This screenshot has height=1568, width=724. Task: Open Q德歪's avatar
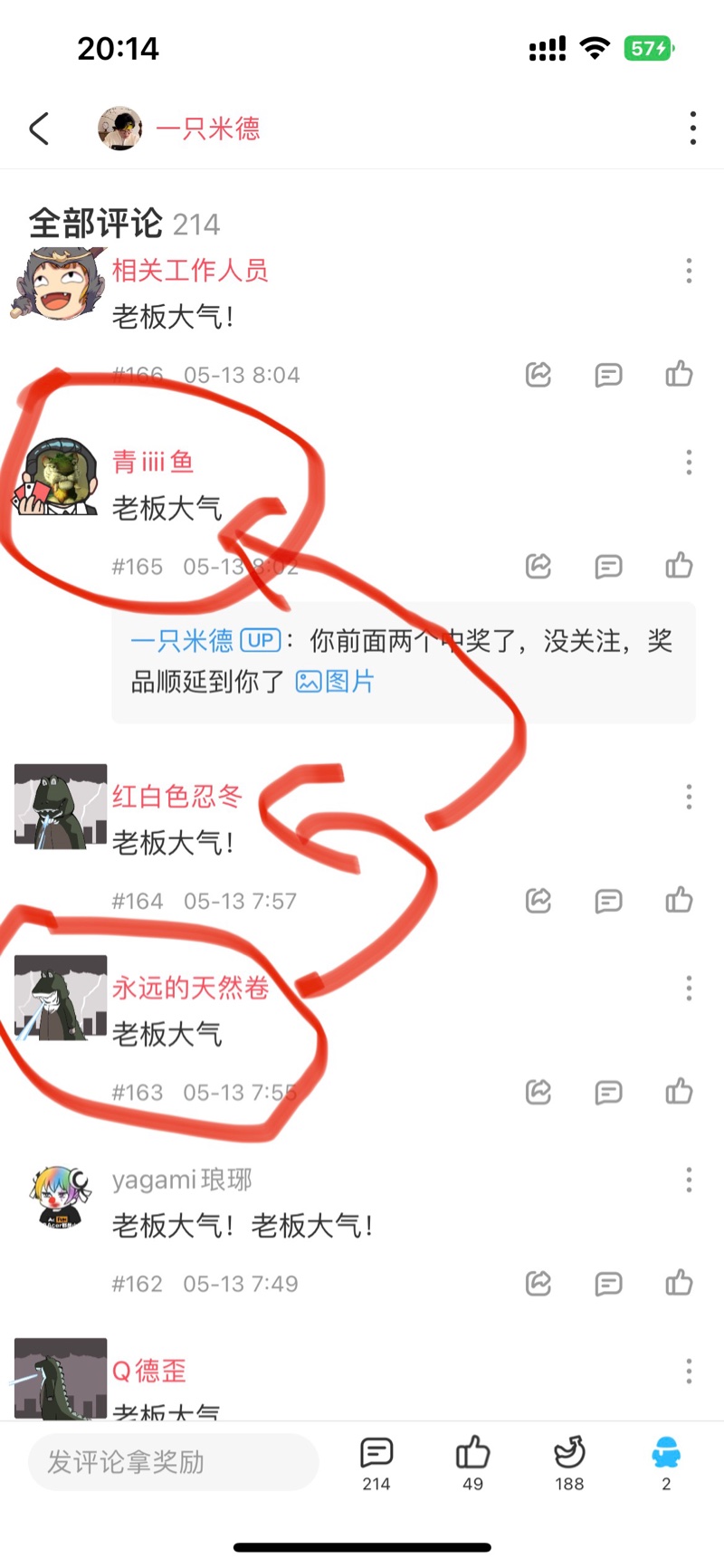point(60,1378)
